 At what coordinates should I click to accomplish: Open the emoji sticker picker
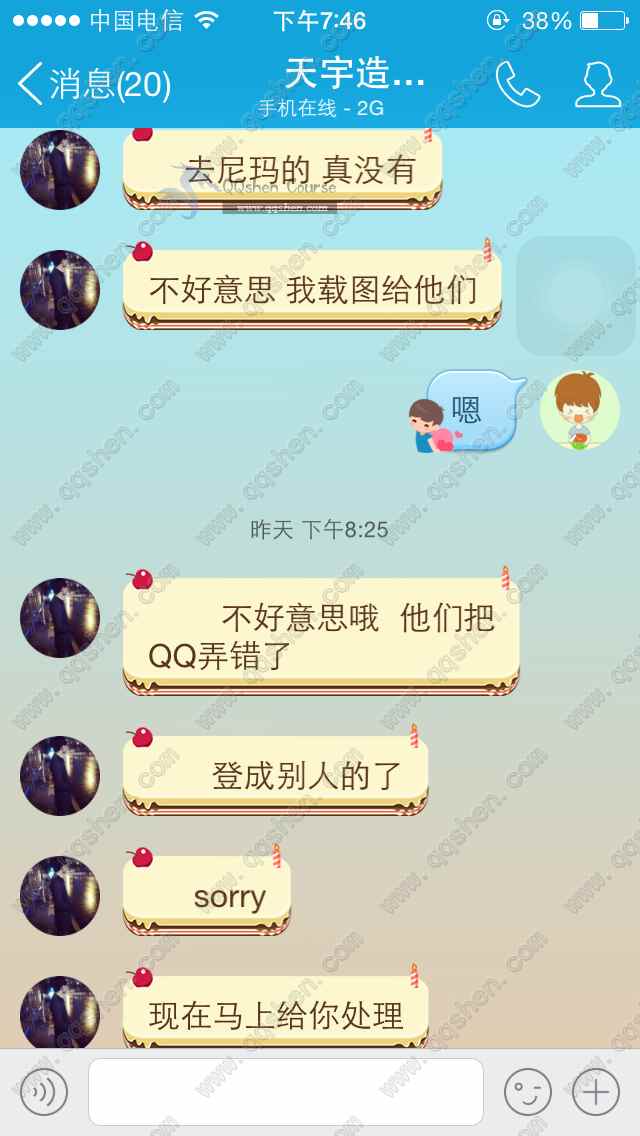pos(527,1092)
